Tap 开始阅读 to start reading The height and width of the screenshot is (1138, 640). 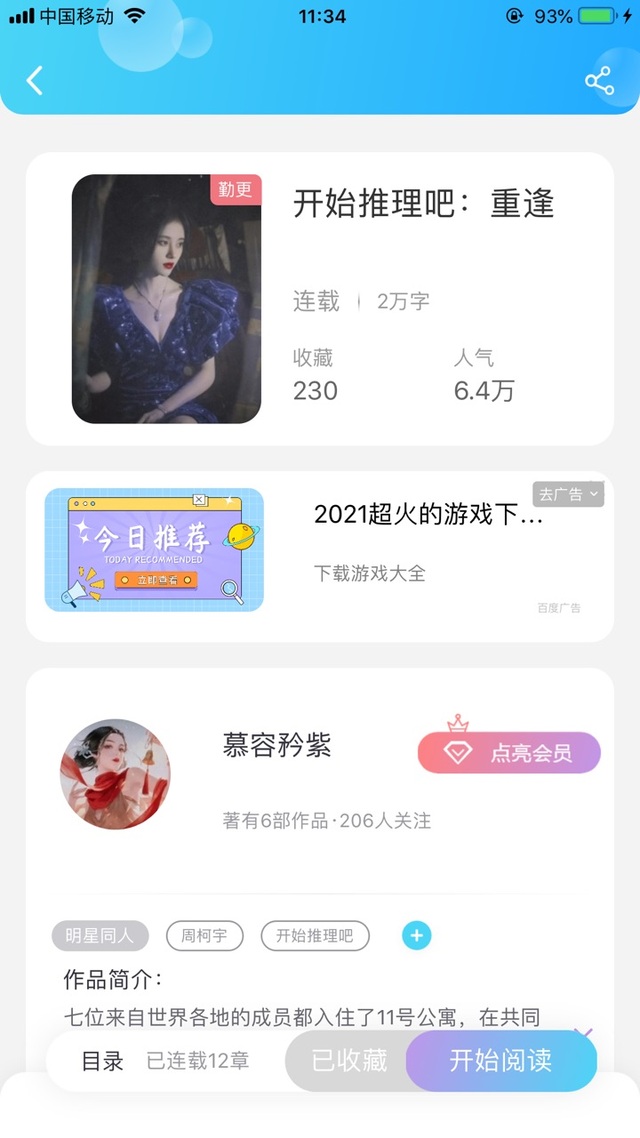point(501,1060)
